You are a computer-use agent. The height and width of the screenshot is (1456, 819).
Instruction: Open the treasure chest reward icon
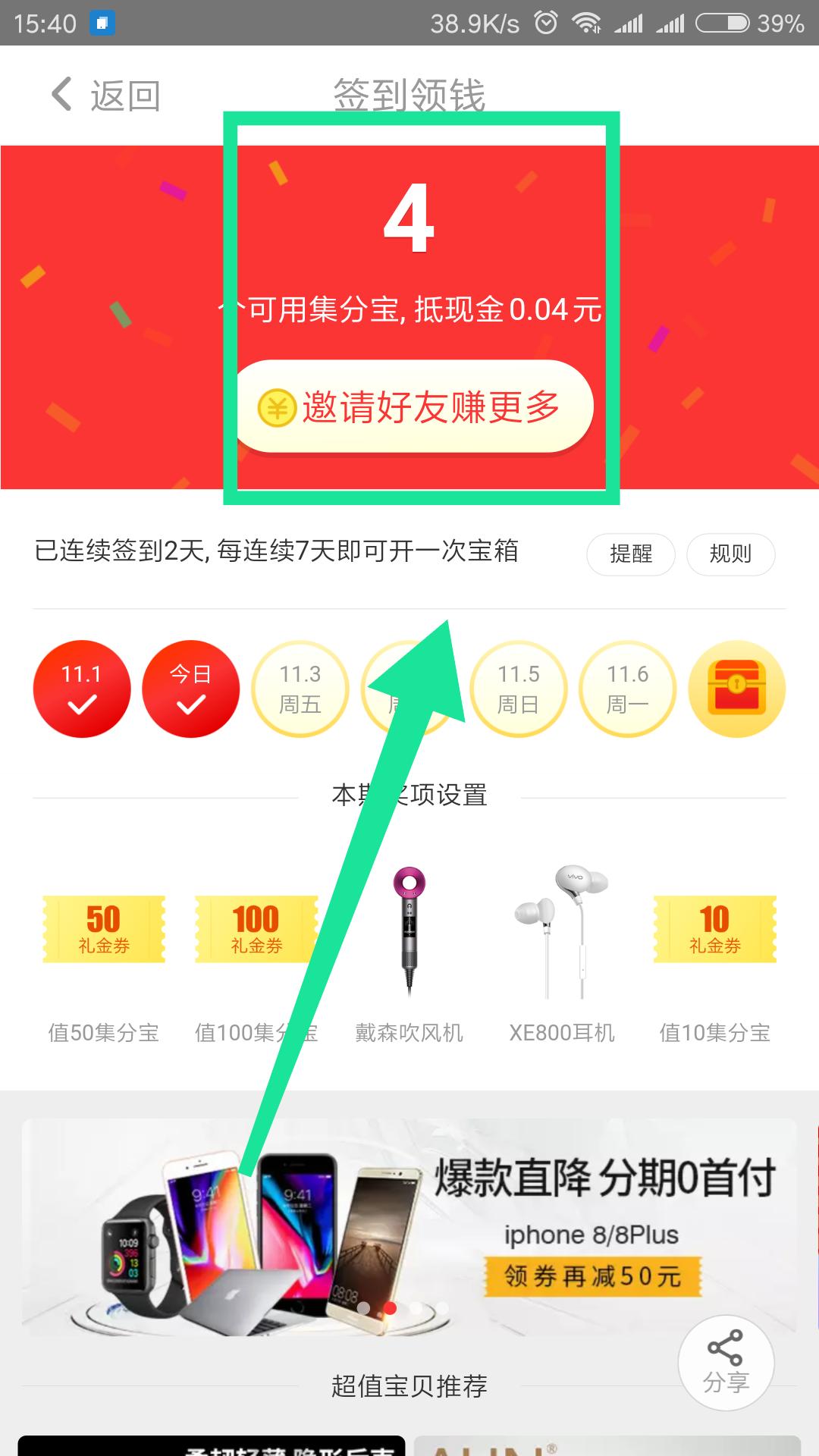click(x=737, y=689)
